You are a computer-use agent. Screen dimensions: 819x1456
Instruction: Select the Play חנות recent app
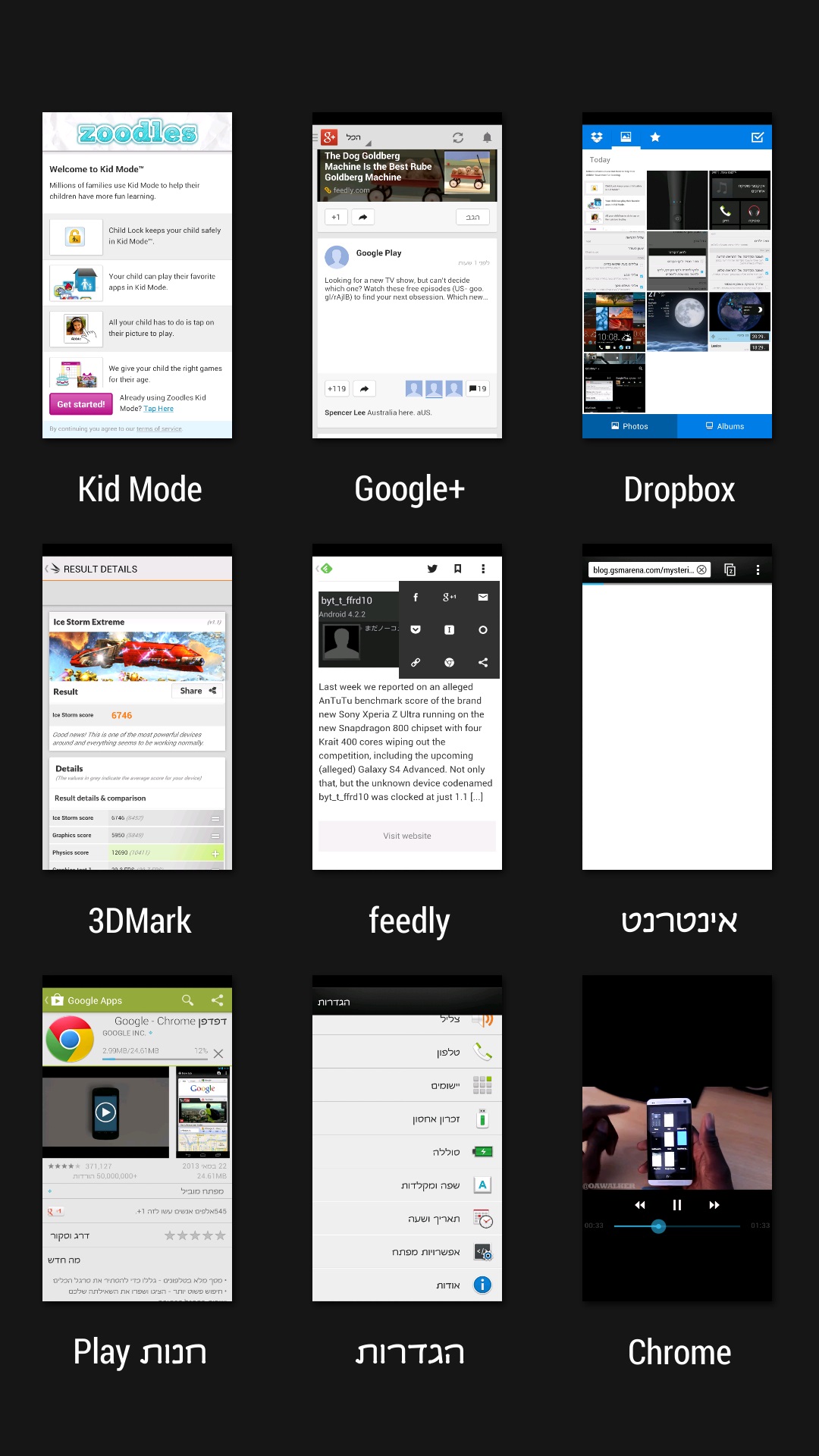click(137, 1138)
